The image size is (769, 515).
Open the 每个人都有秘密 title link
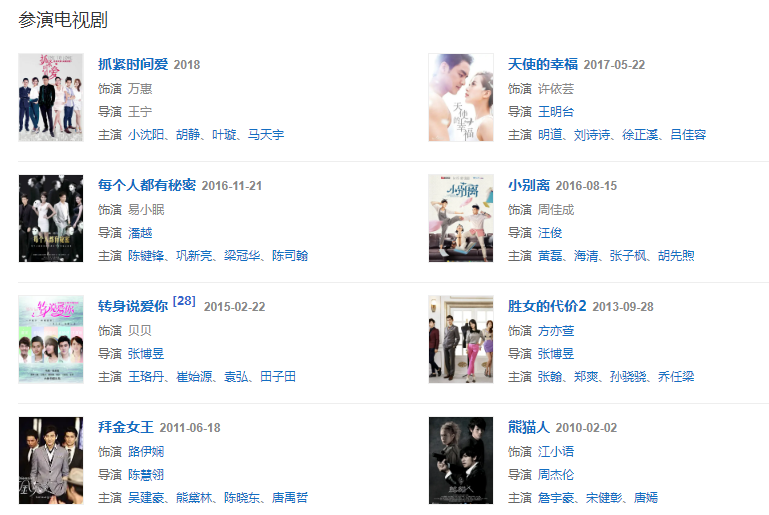[147, 185]
